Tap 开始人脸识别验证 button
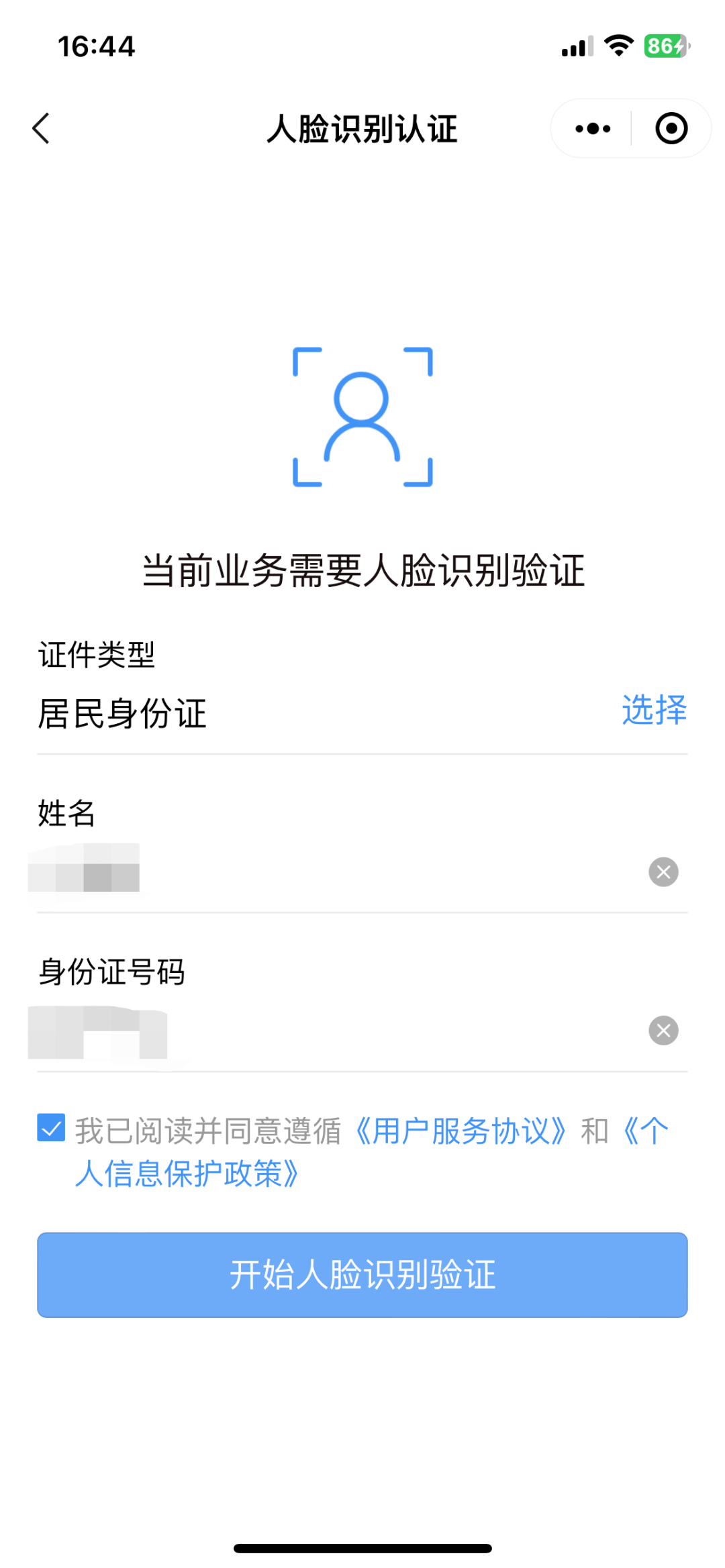The height and width of the screenshot is (1568, 725). pos(362,1275)
